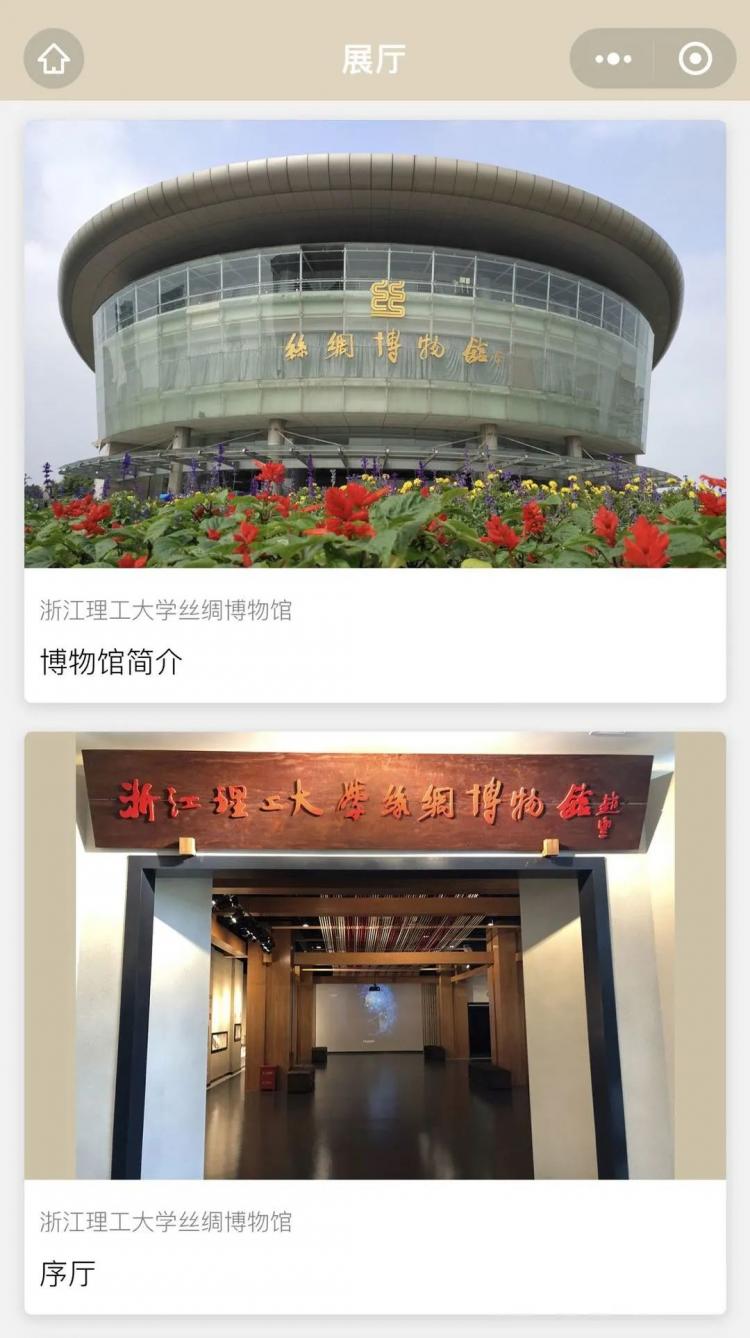Screen dimensions: 750x1338
Task: Open the 博物馆简介 card
Action: point(375,410)
